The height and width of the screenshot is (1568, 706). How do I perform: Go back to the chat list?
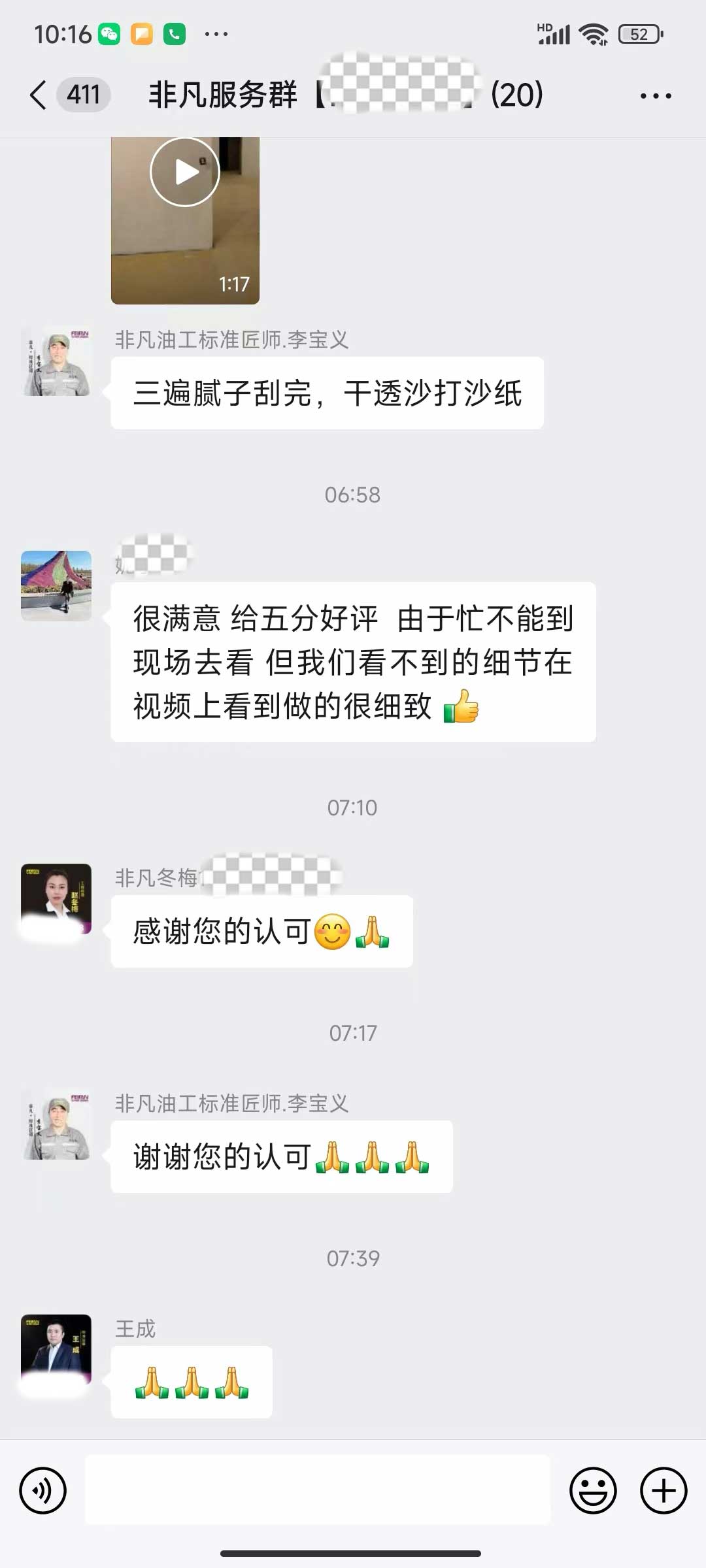(39, 95)
